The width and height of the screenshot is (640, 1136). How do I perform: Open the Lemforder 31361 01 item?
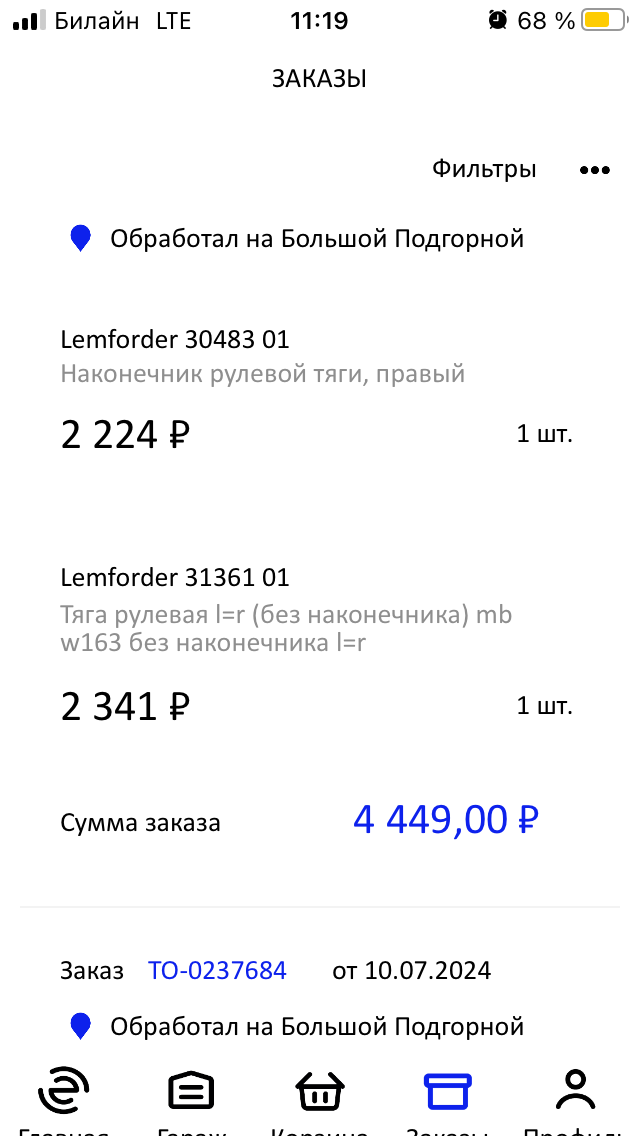[x=175, y=577]
